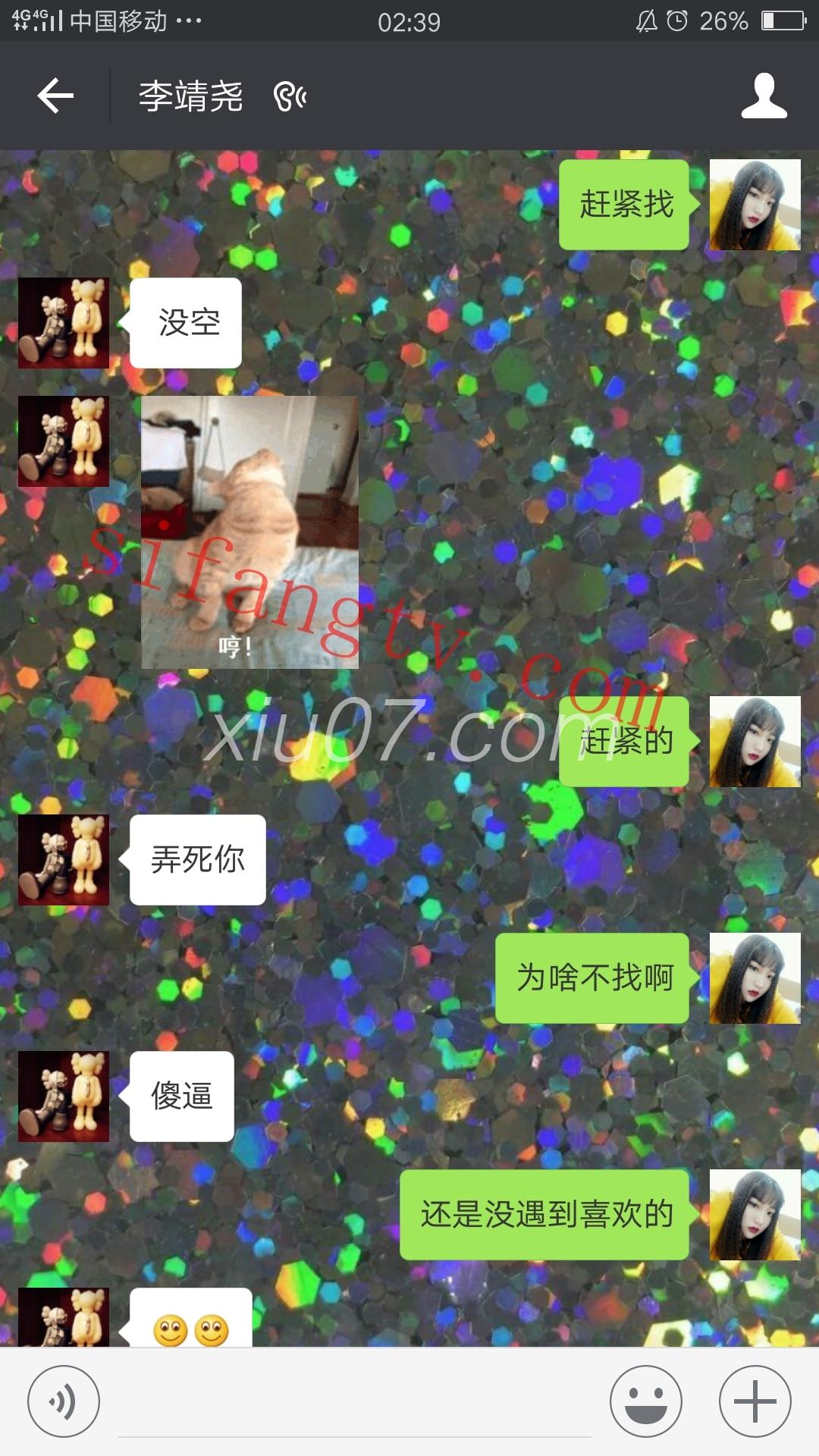Open the emoji sticker panel
This screenshot has width=819, height=1456.
coord(645,1401)
